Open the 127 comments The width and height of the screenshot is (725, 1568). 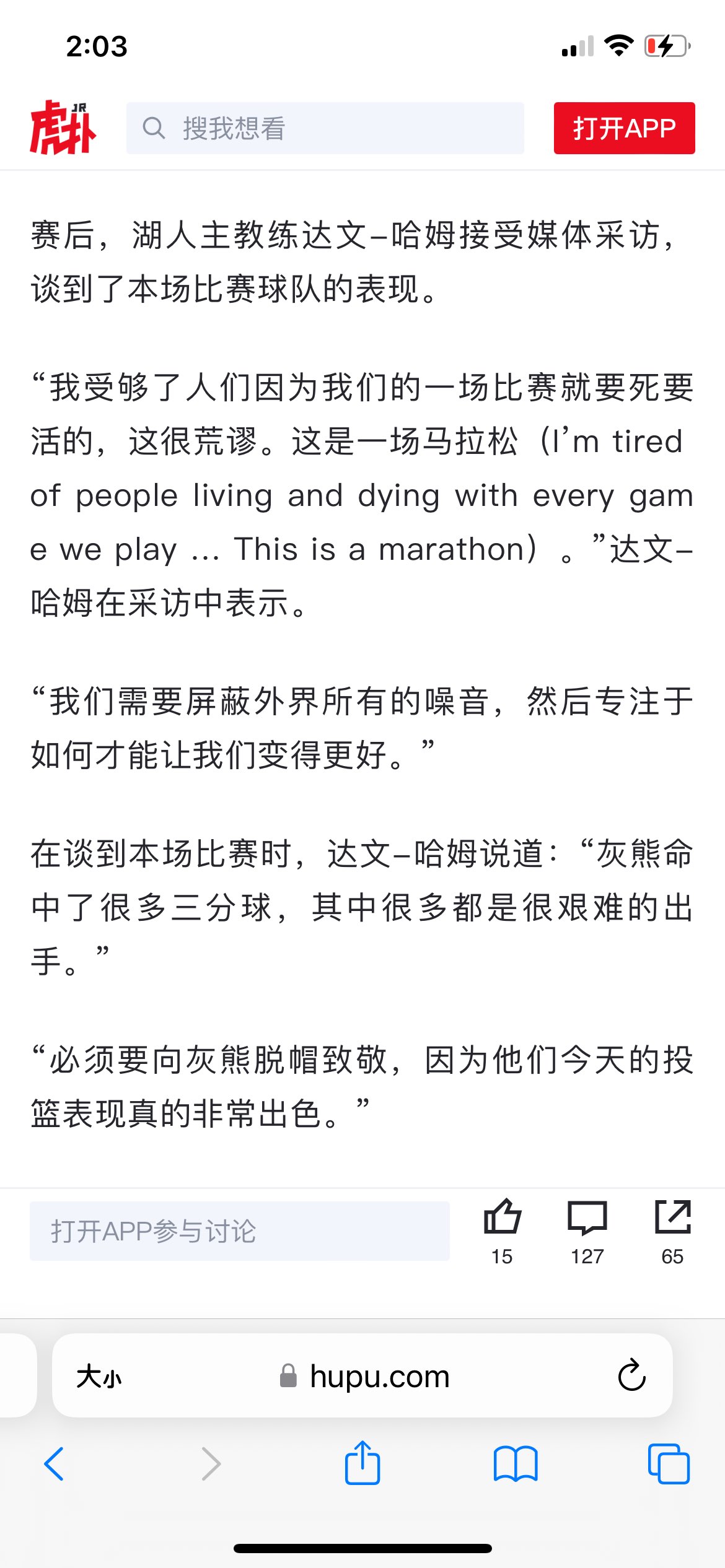[x=587, y=1218]
